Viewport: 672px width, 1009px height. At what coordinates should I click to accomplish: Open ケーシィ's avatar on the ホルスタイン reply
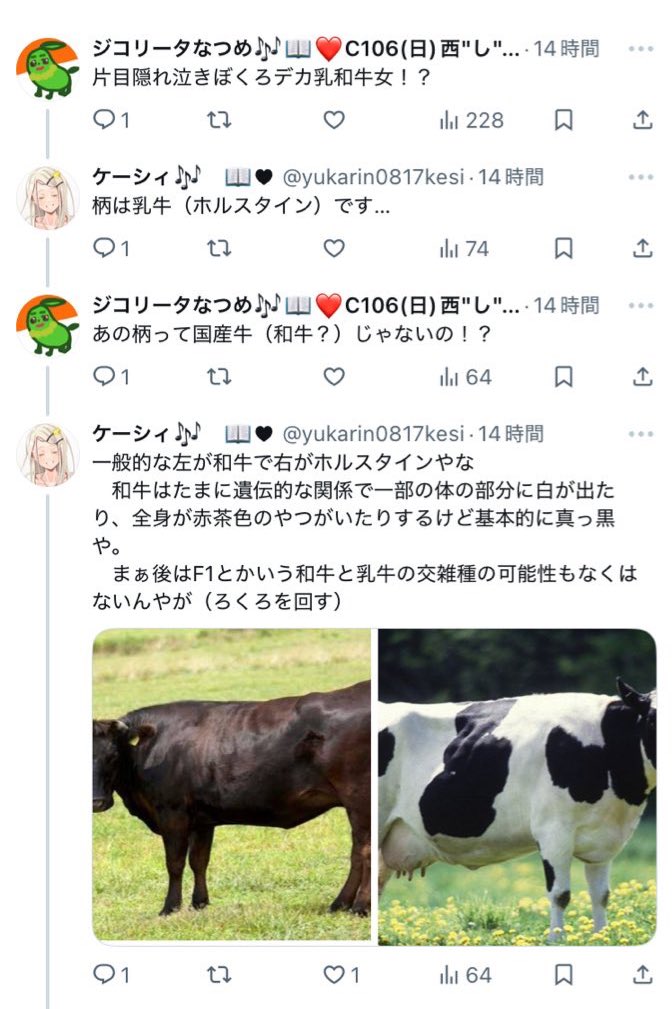tap(48, 198)
